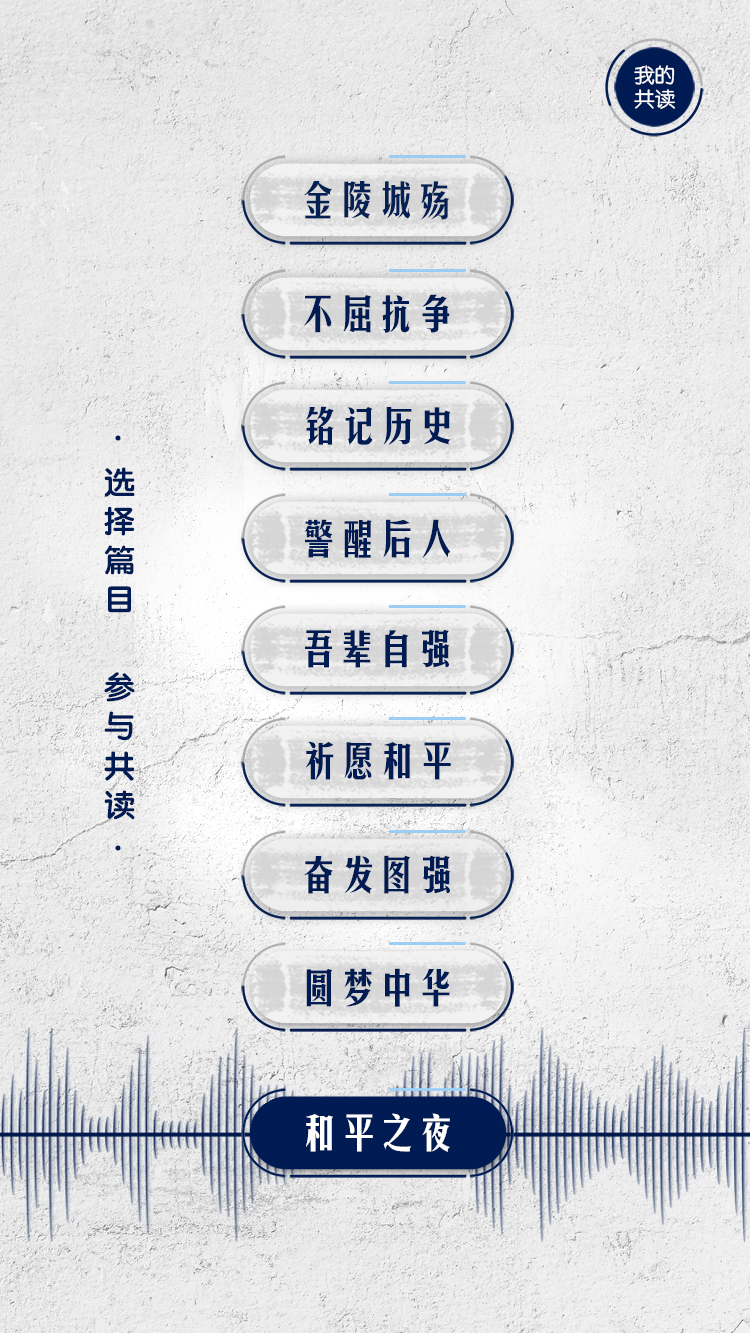Open the 奋发图强 chapter
Image resolution: width=750 pixels, height=1333 pixels.
(x=377, y=875)
